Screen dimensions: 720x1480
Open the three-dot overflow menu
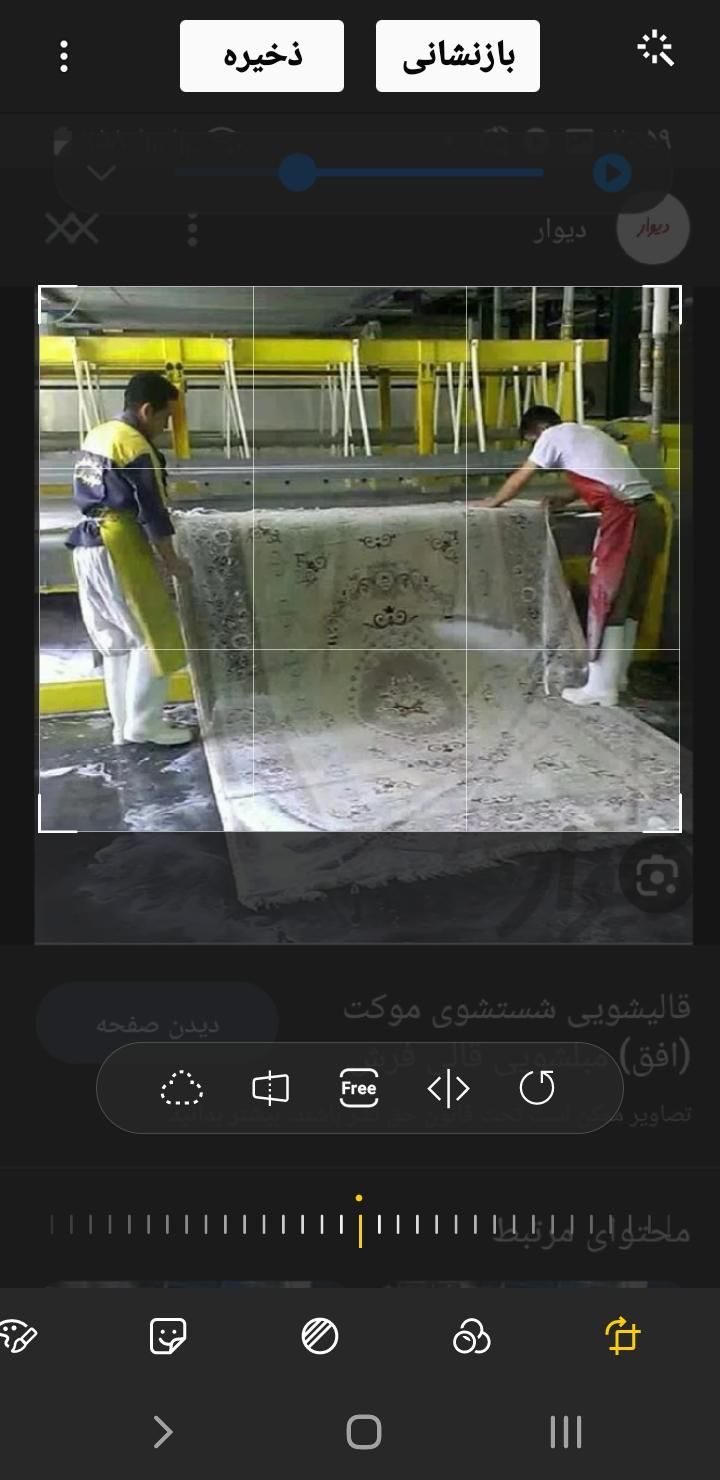tap(64, 56)
